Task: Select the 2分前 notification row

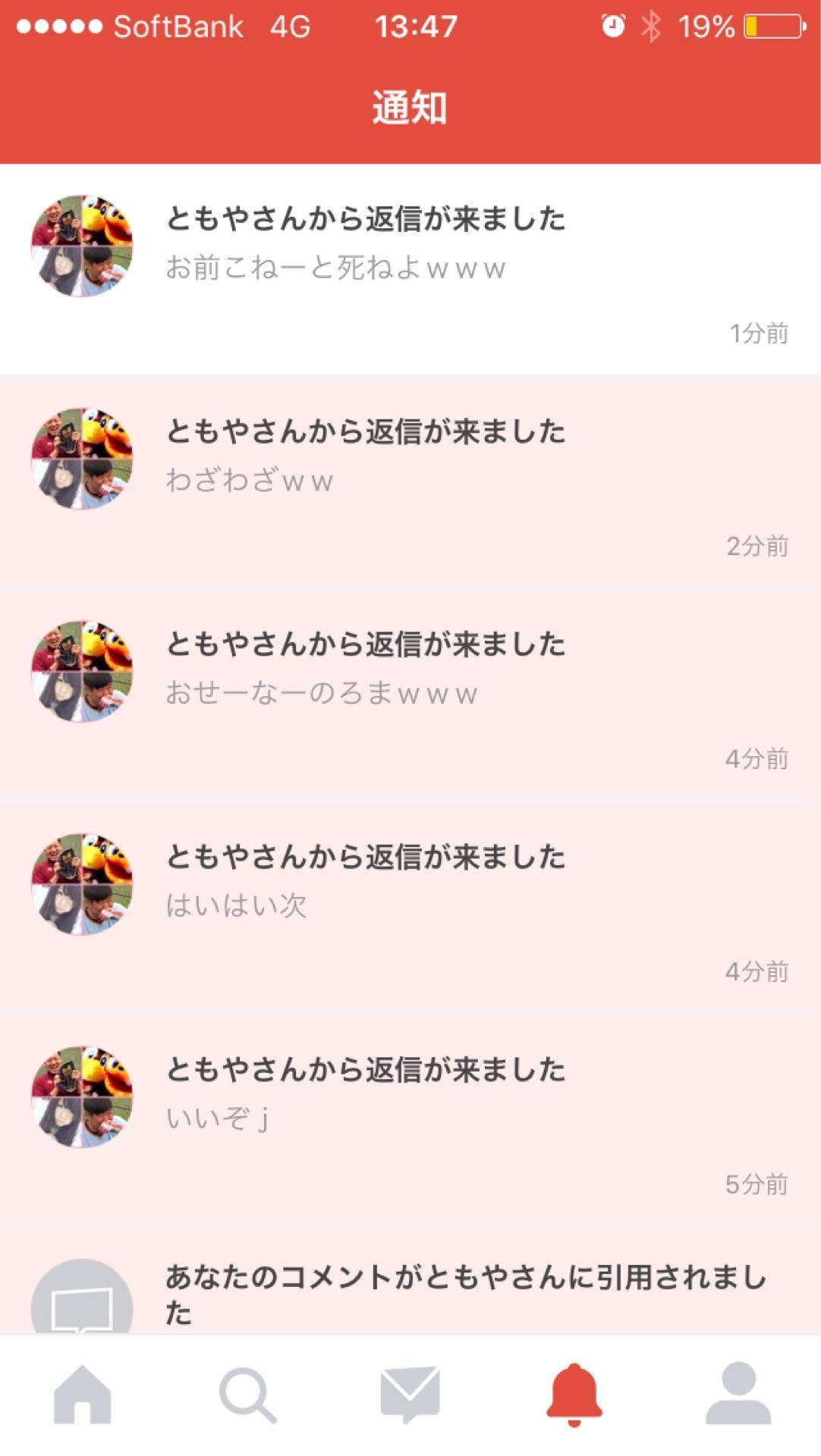Action: pos(410,470)
